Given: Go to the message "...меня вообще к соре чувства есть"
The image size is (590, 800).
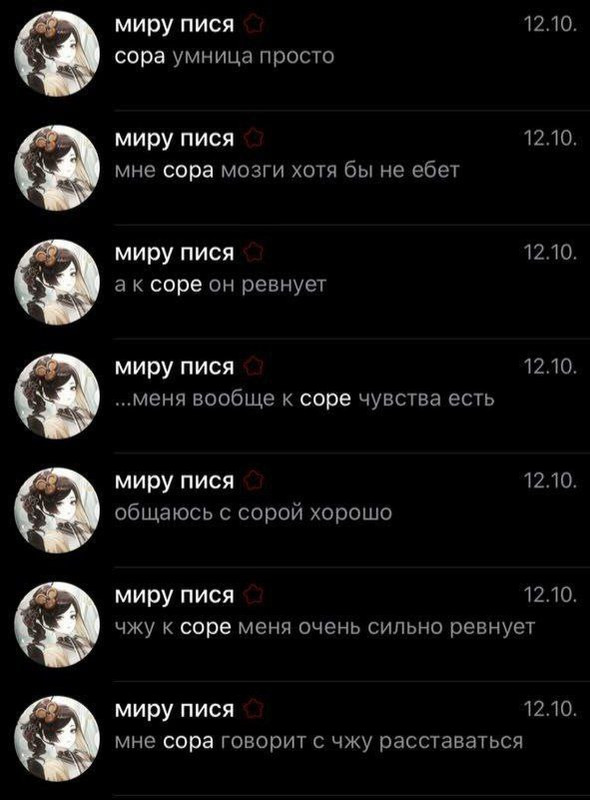Looking at the screenshot, I should [x=295, y=396].
